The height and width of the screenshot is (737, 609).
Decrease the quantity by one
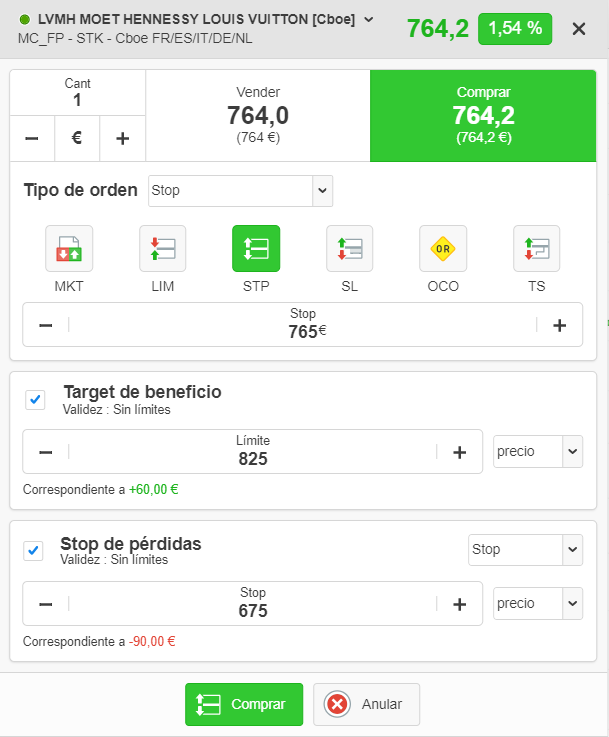pos(32,139)
